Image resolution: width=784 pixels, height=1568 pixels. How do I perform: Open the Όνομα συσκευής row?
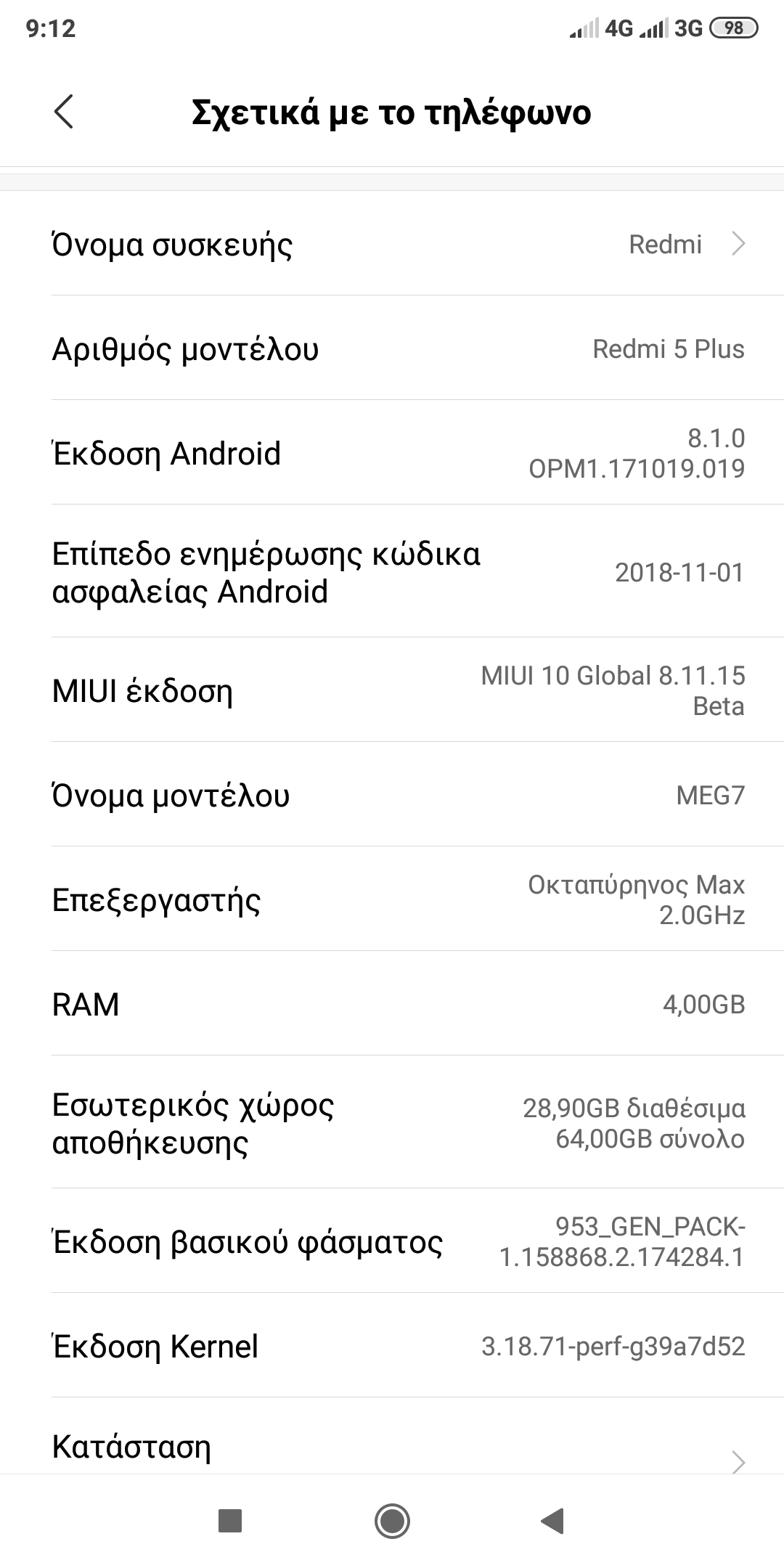[x=392, y=244]
